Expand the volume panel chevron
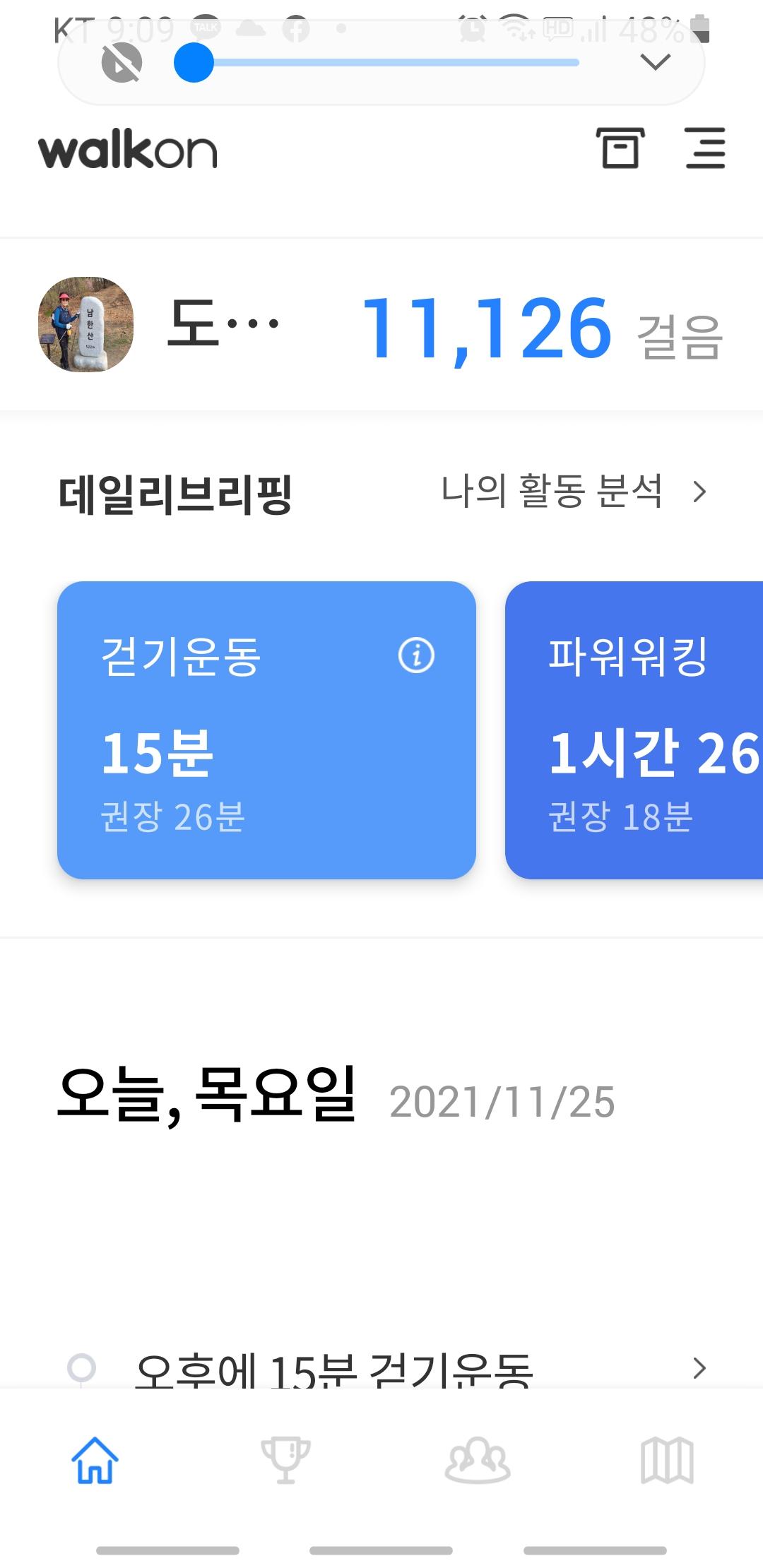This screenshot has width=763, height=1568. [656, 63]
